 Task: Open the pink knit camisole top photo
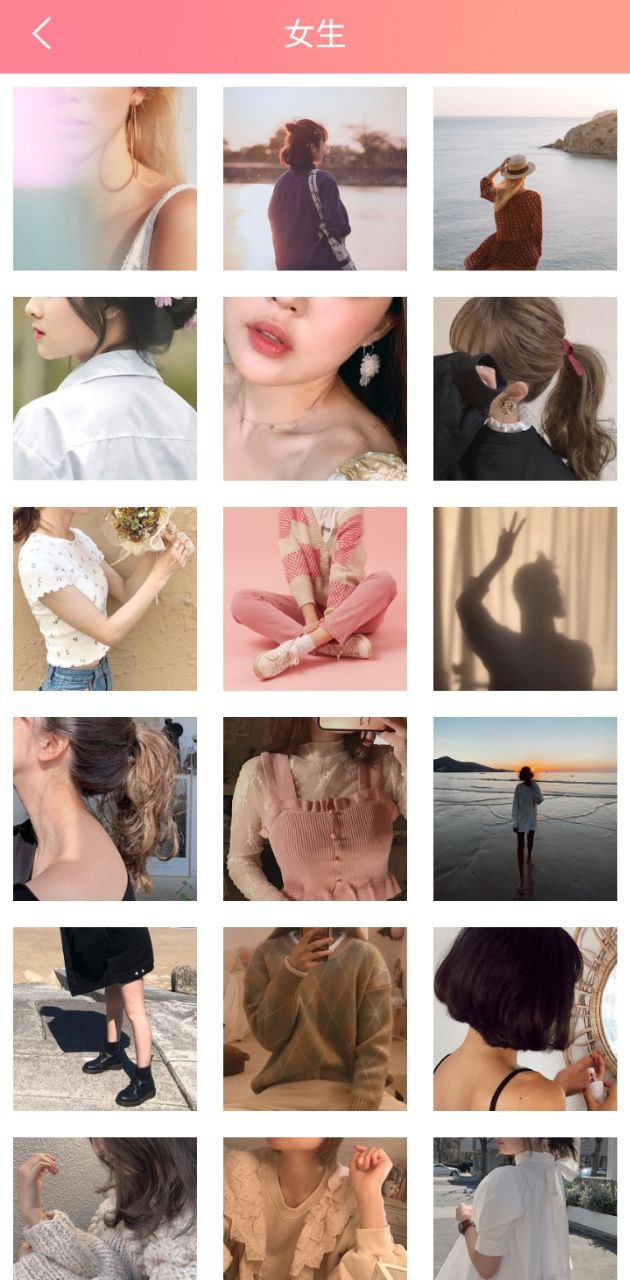(x=315, y=808)
